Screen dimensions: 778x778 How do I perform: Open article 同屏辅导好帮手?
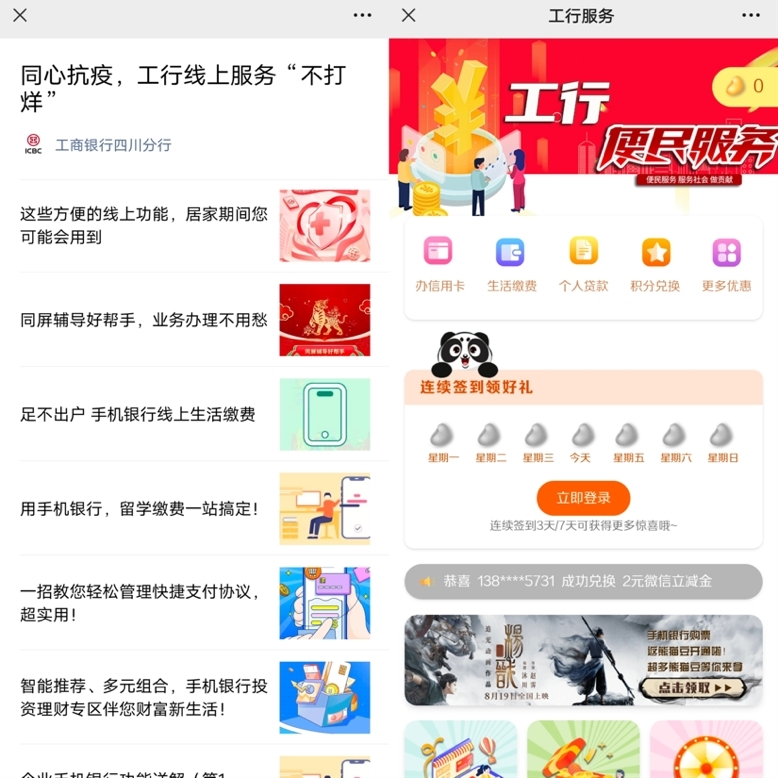[145, 320]
